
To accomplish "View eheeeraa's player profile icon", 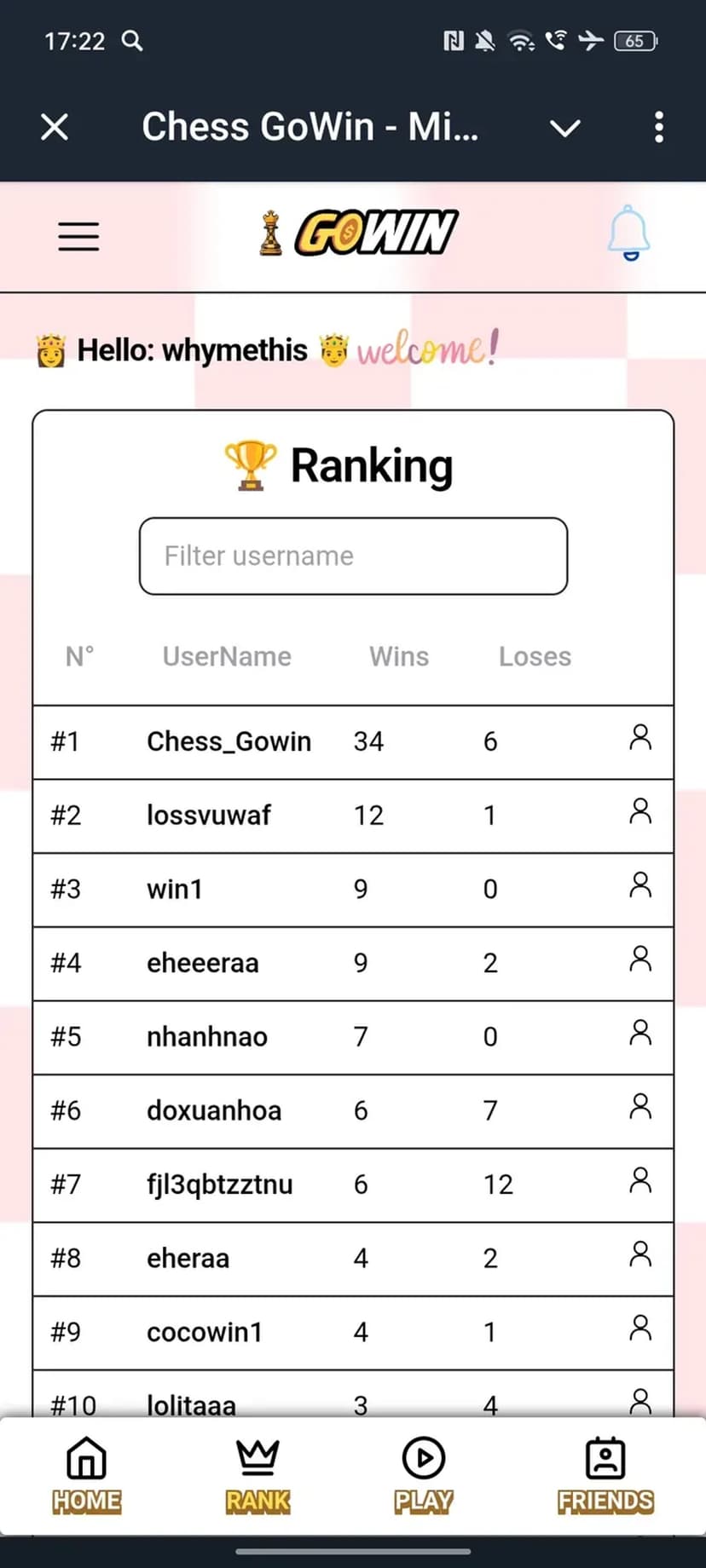I will pos(640,959).
